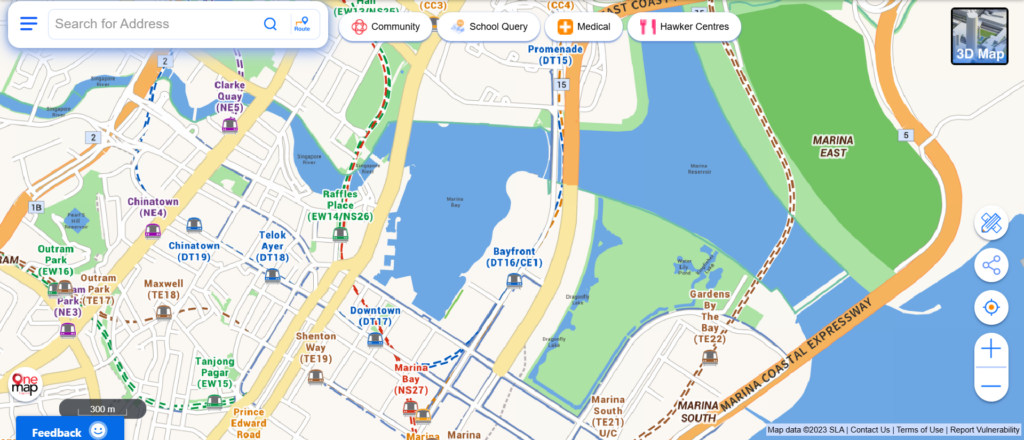Image resolution: width=1024 pixels, height=440 pixels.
Task: Select the Community chip
Action: [385, 27]
